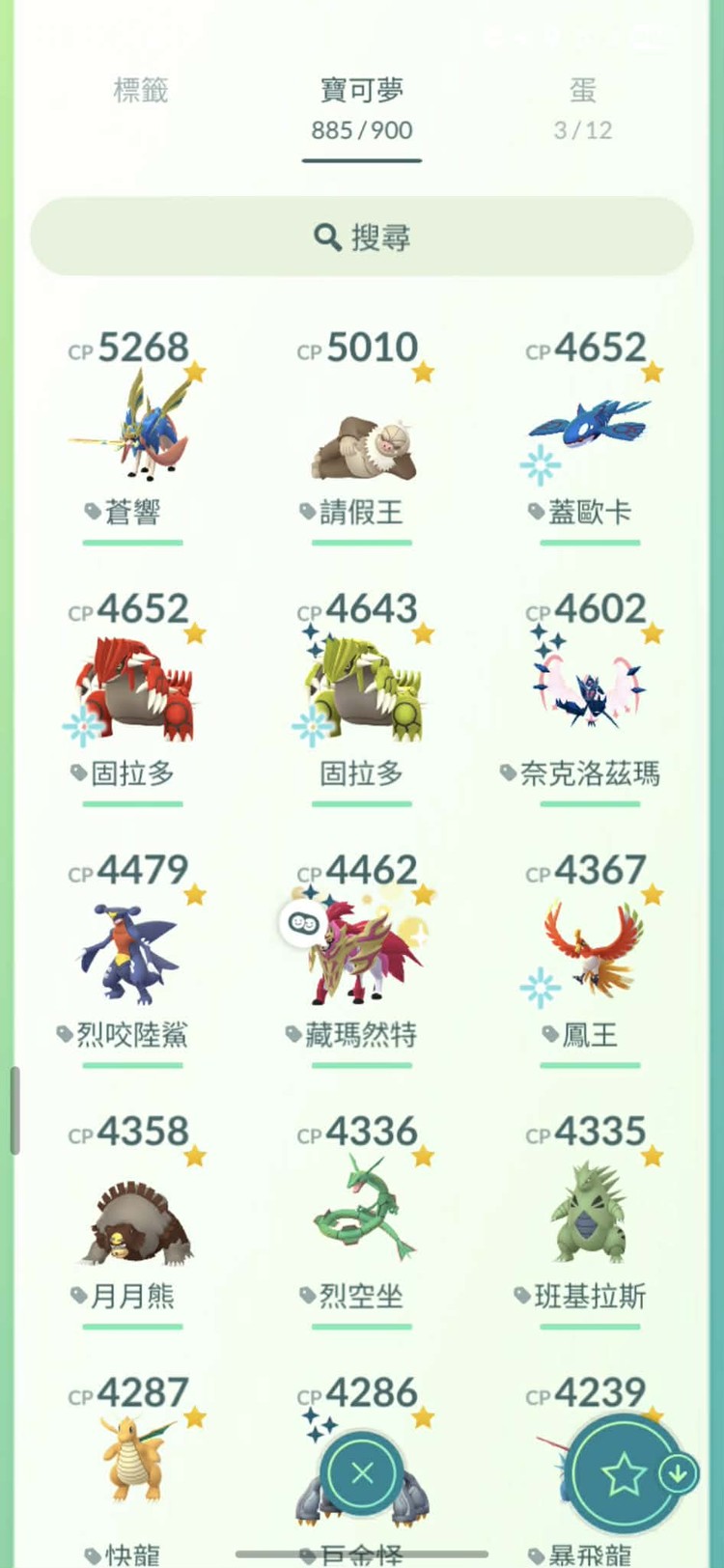
Task: Click the buddy face icon on 藏瑪然特
Action: click(302, 924)
